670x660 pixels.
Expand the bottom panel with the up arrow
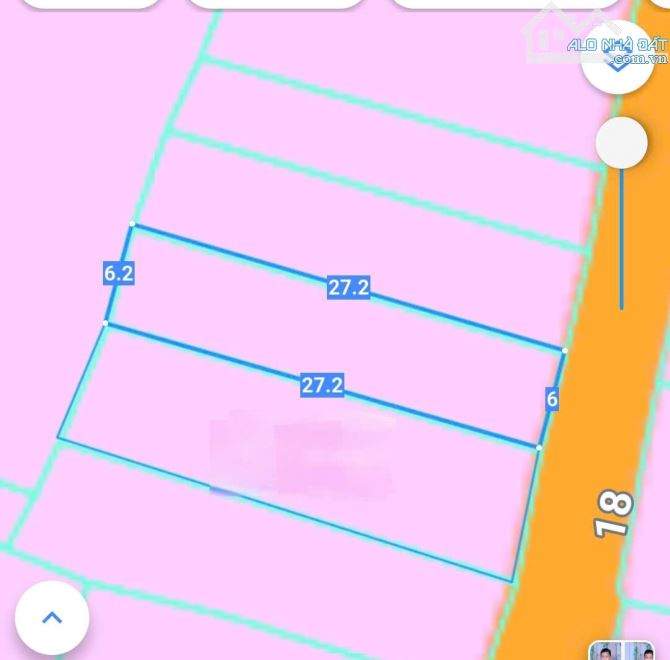tap(52, 617)
